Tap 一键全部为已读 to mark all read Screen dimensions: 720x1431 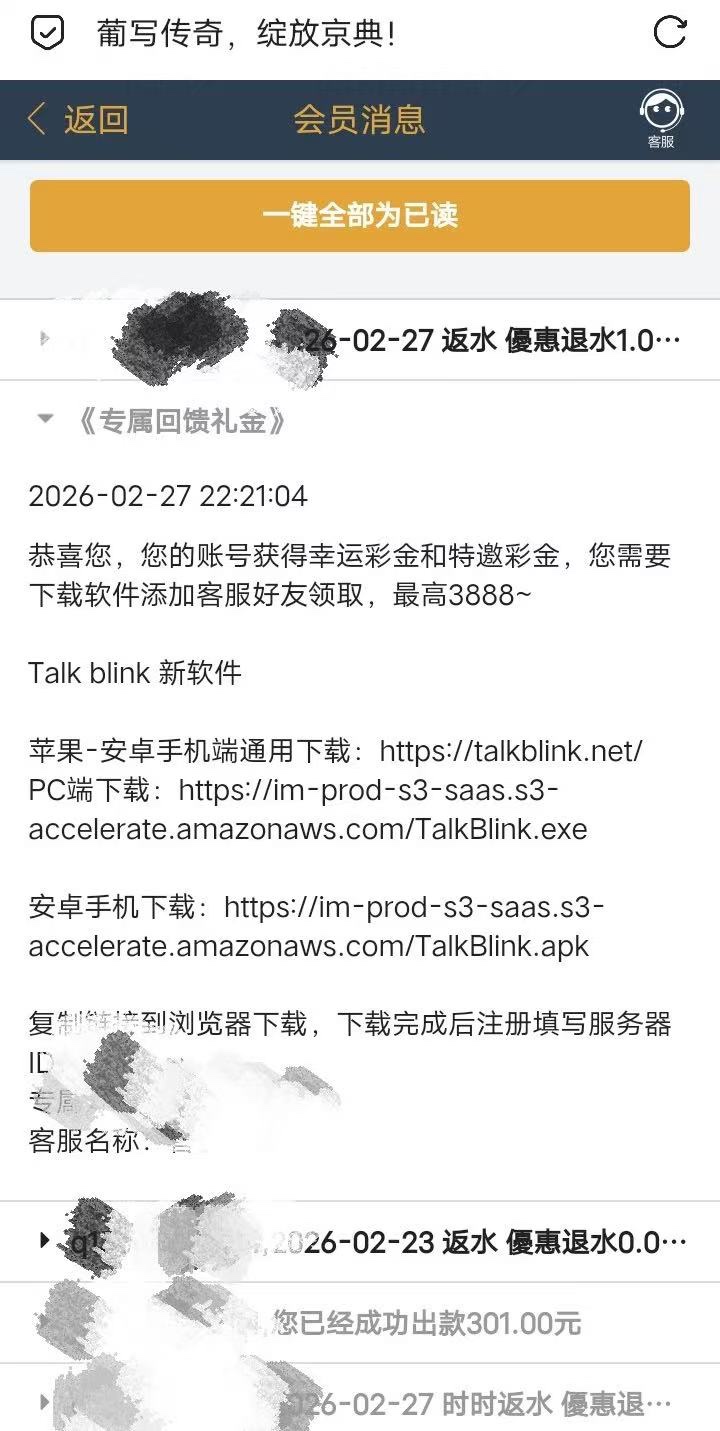coord(360,216)
